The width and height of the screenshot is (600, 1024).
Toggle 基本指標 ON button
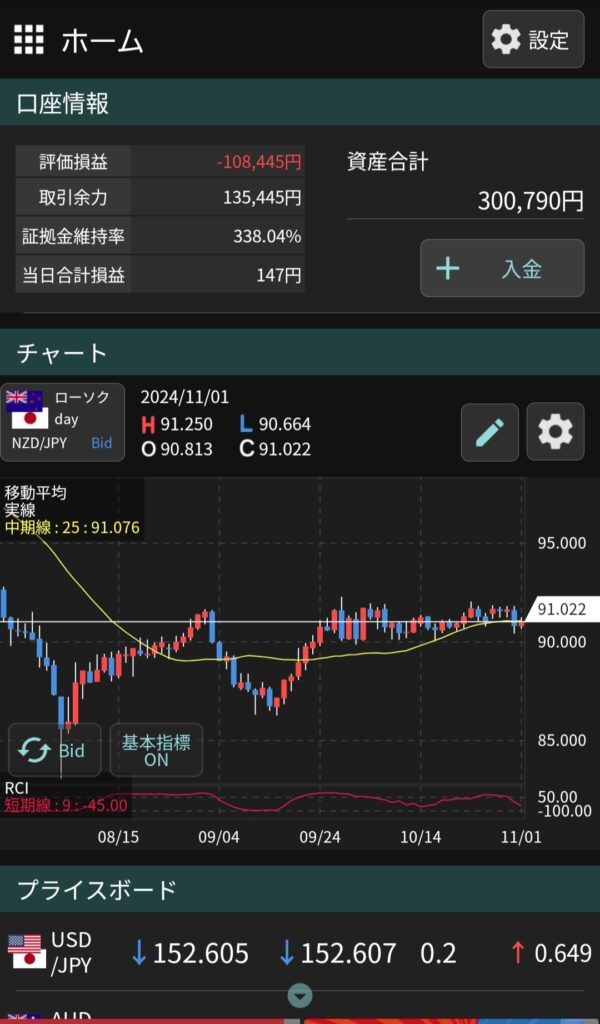point(156,750)
